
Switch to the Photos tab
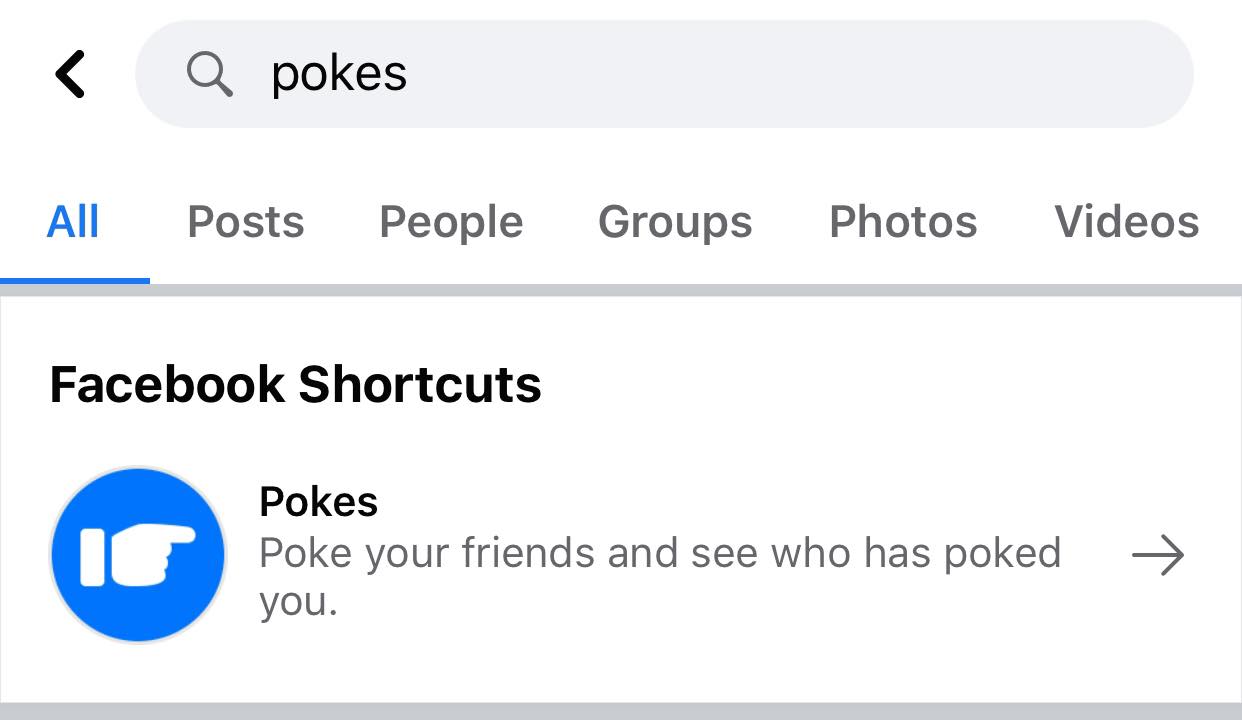pos(903,221)
